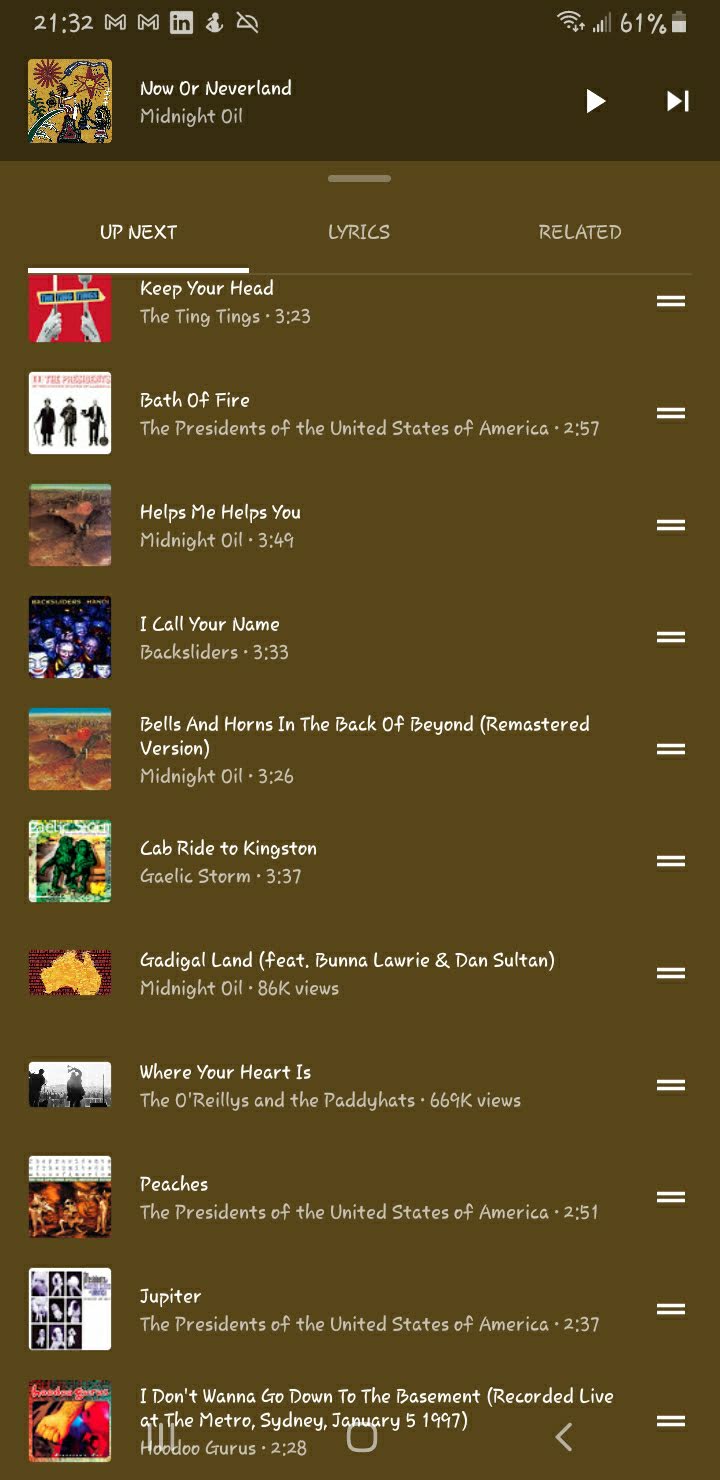Go back using the system back button
The height and width of the screenshot is (1480, 720).
click(563, 1437)
